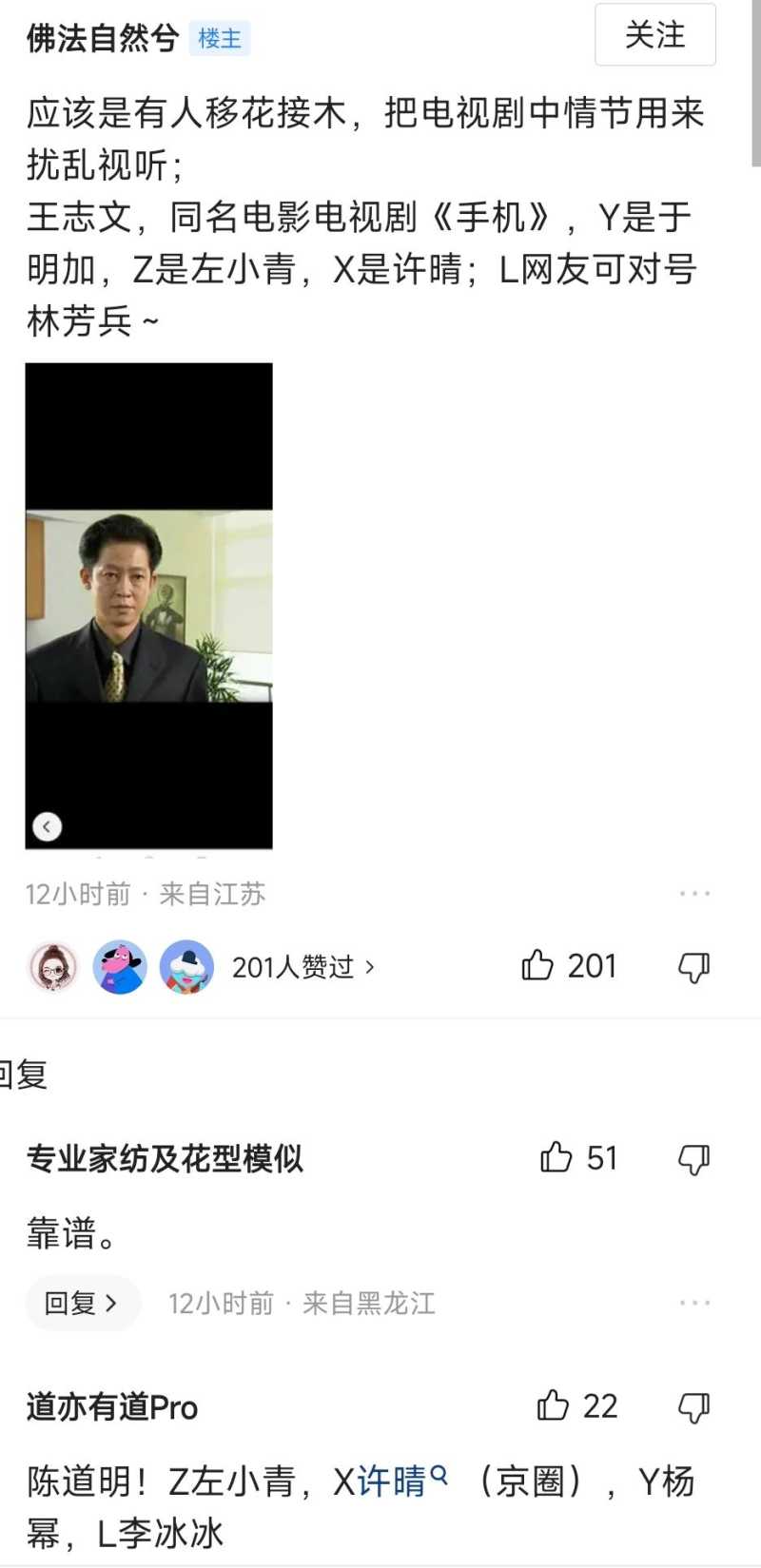This screenshot has width=761, height=1568.
Task: Like the main post with 201 likes
Action: point(538,966)
